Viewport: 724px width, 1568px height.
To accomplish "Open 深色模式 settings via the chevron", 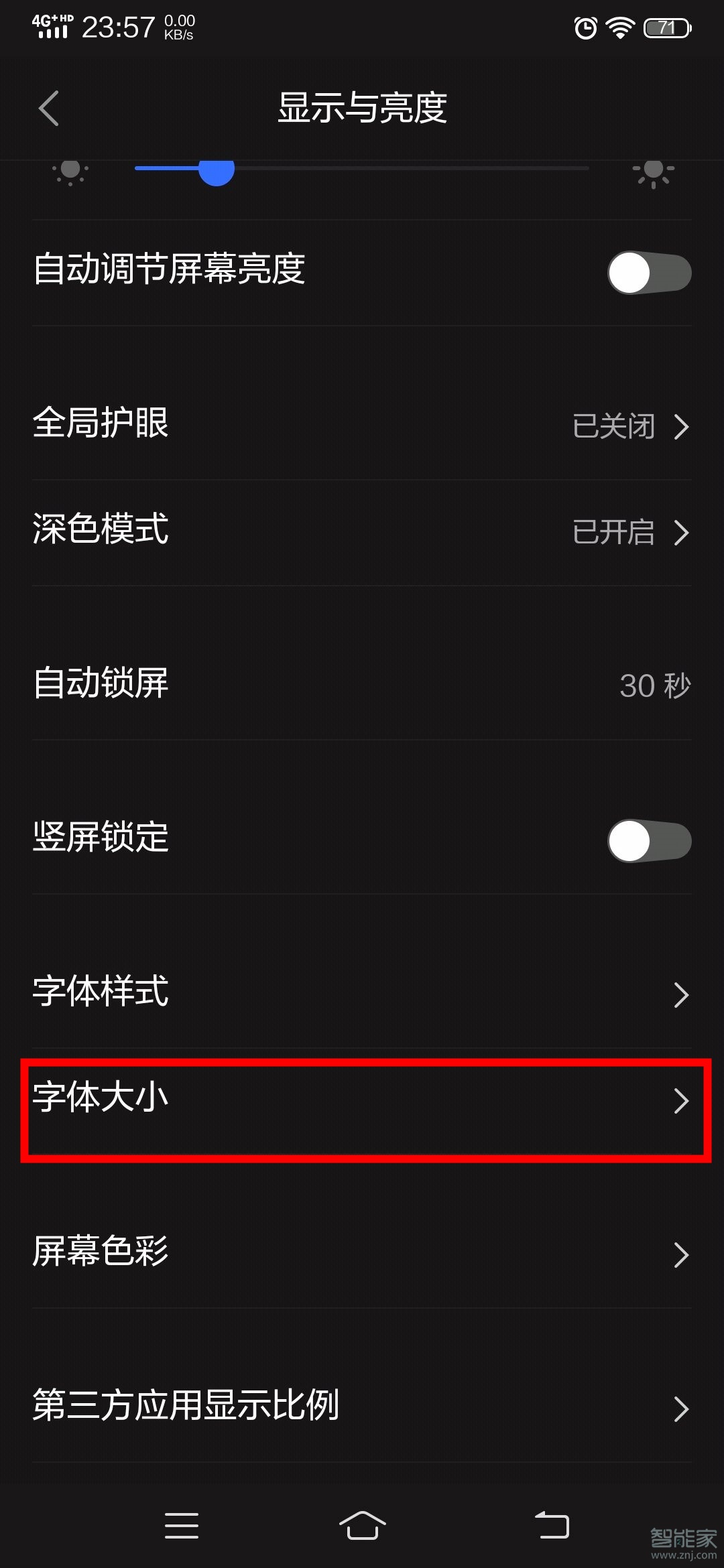I will click(x=682, y=533).
